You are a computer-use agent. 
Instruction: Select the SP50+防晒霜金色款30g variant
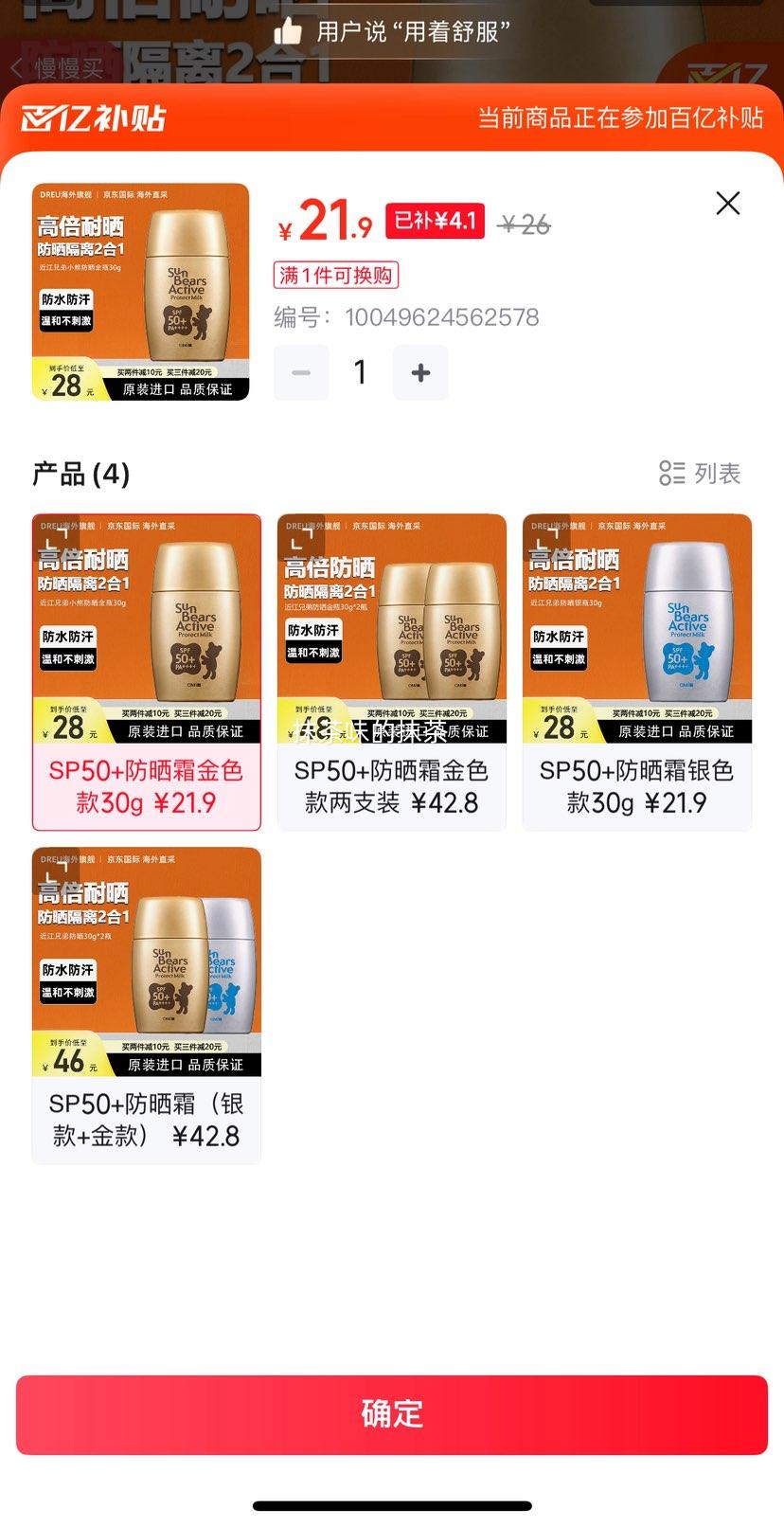pyautogui.click(x=146, y=673)
